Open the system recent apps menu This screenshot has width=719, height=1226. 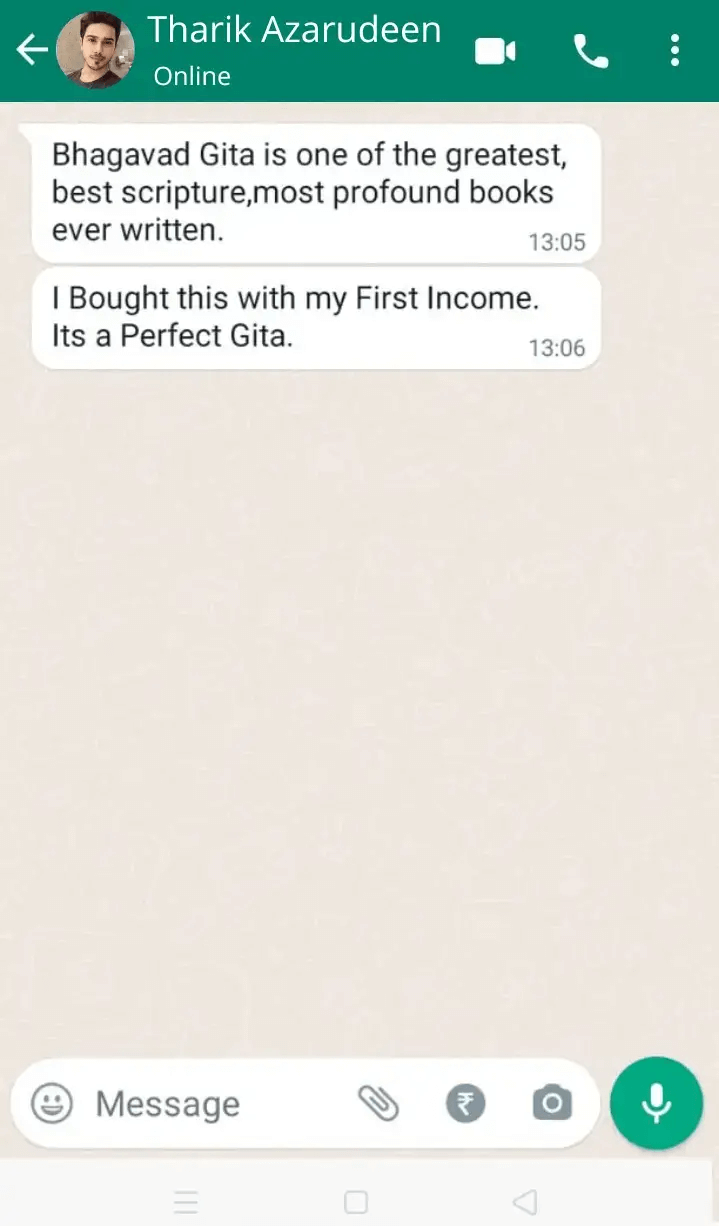[186, 1201]
